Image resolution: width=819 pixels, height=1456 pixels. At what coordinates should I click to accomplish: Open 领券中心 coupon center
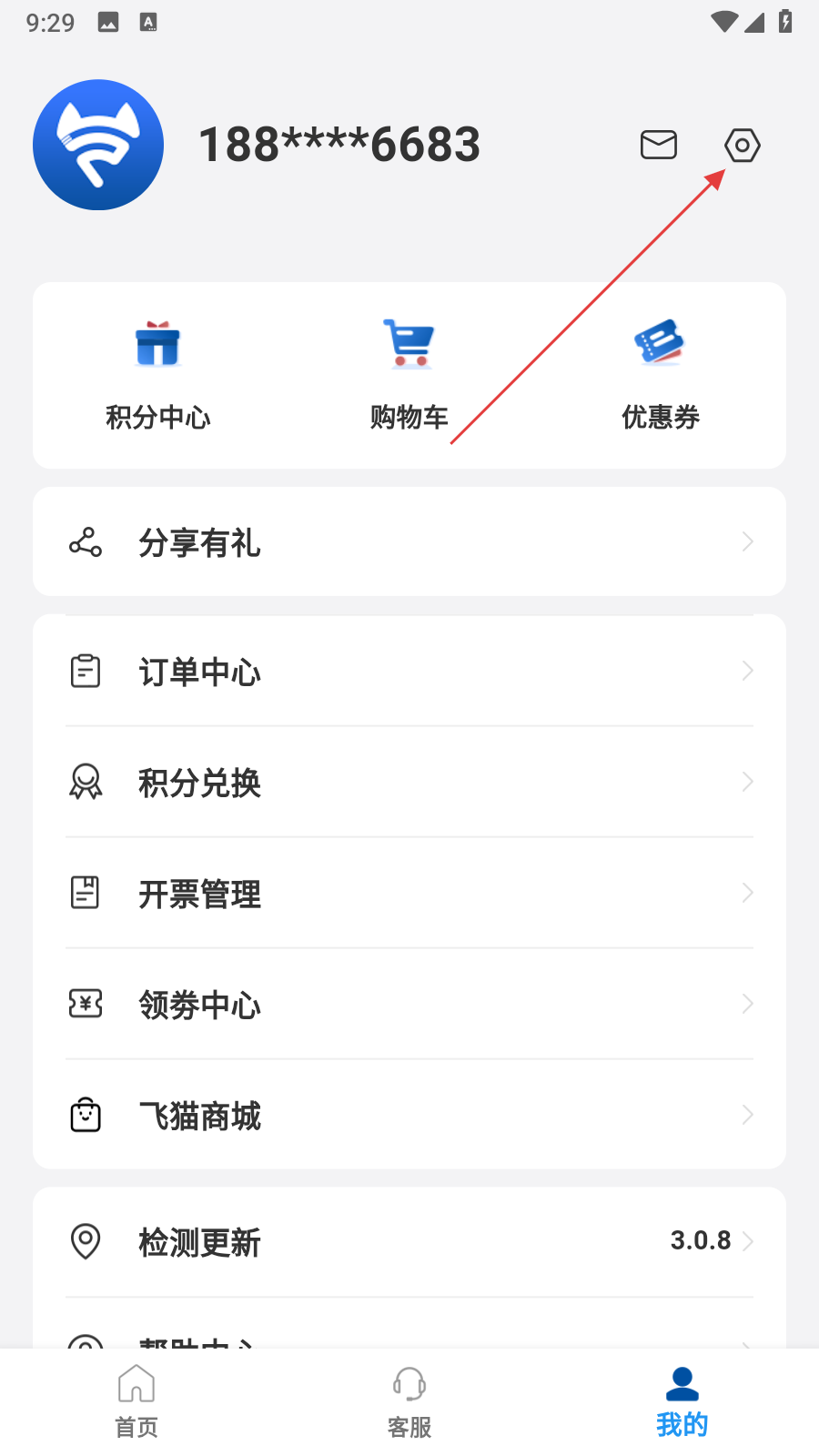(x=409, y=1005)
